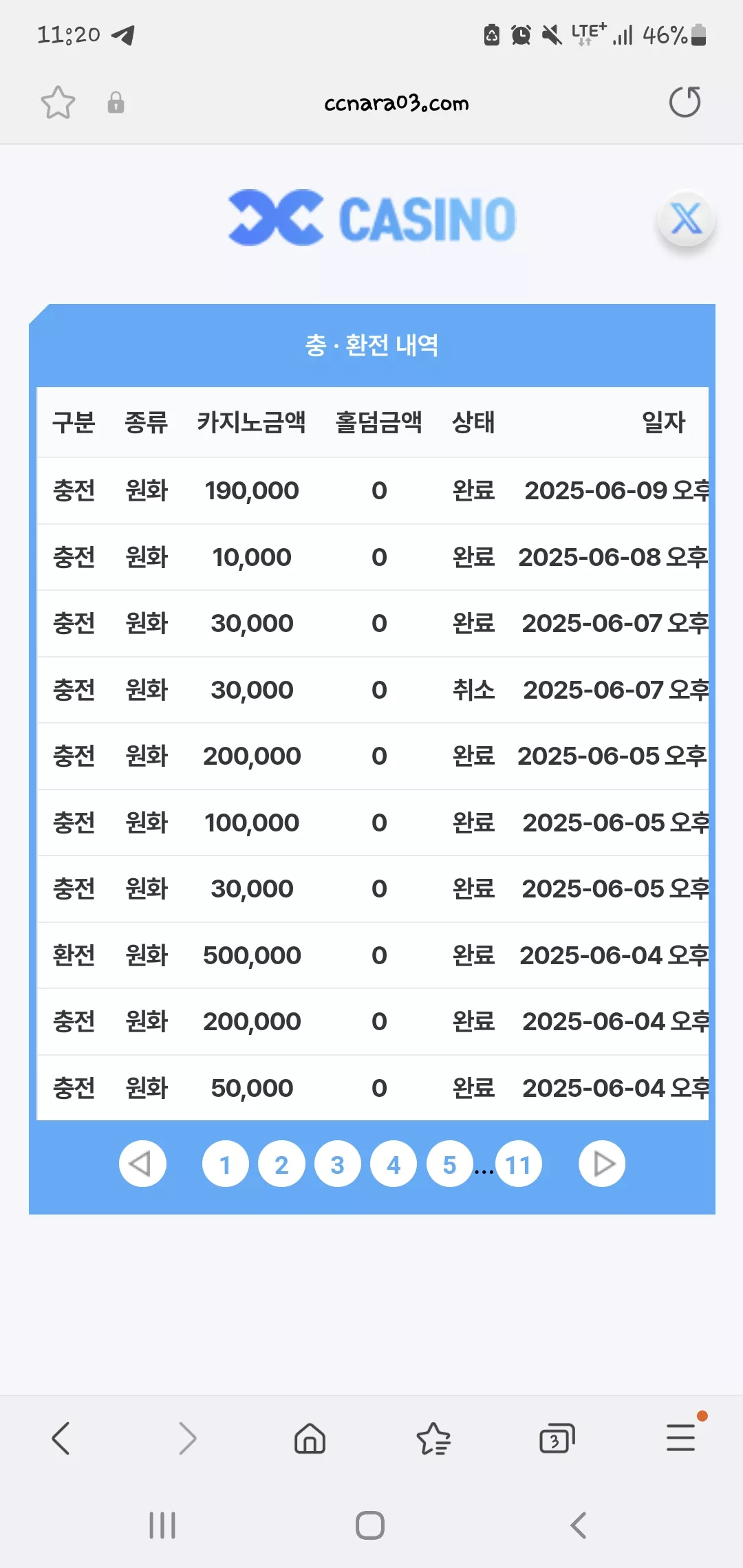The image size is (743, 1568).
Task: Select page 5 in the pagination
Action: coord(450,1164)
